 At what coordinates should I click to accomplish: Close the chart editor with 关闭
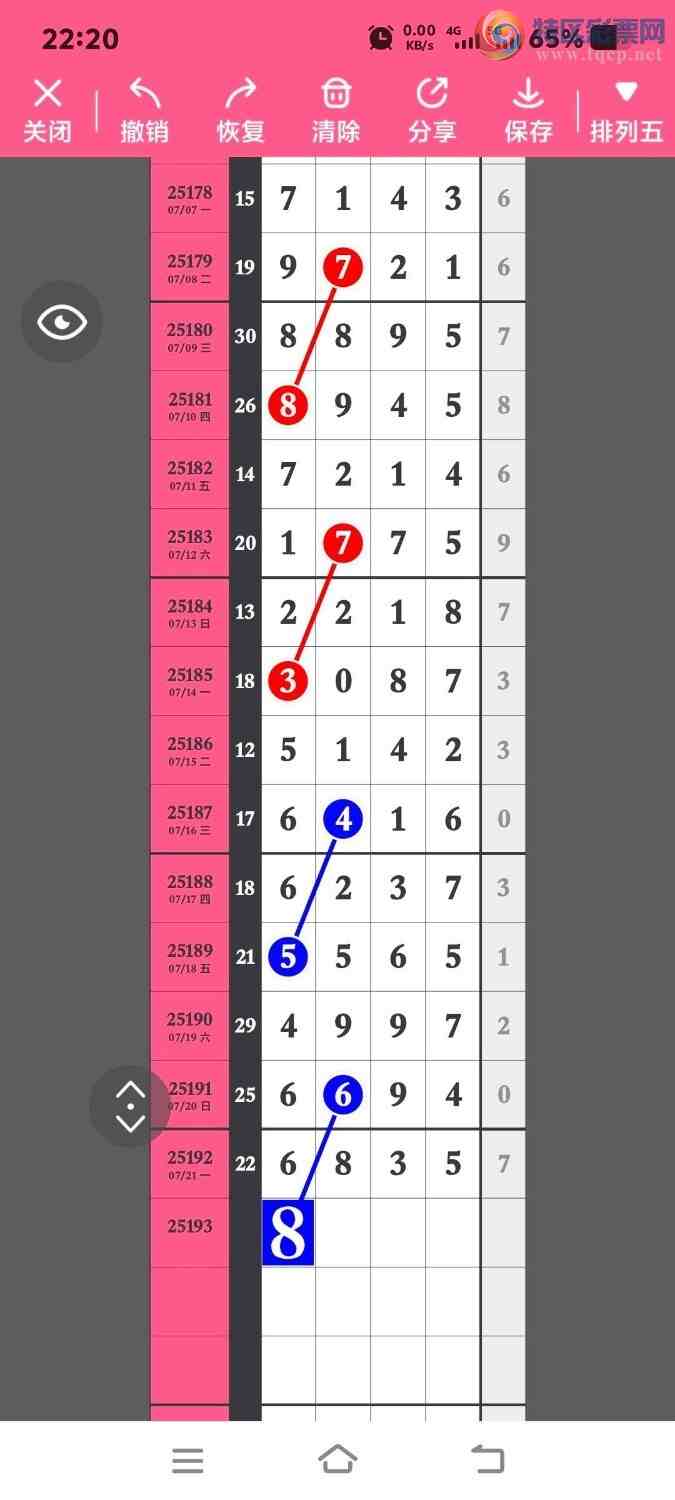click(47, 111)
